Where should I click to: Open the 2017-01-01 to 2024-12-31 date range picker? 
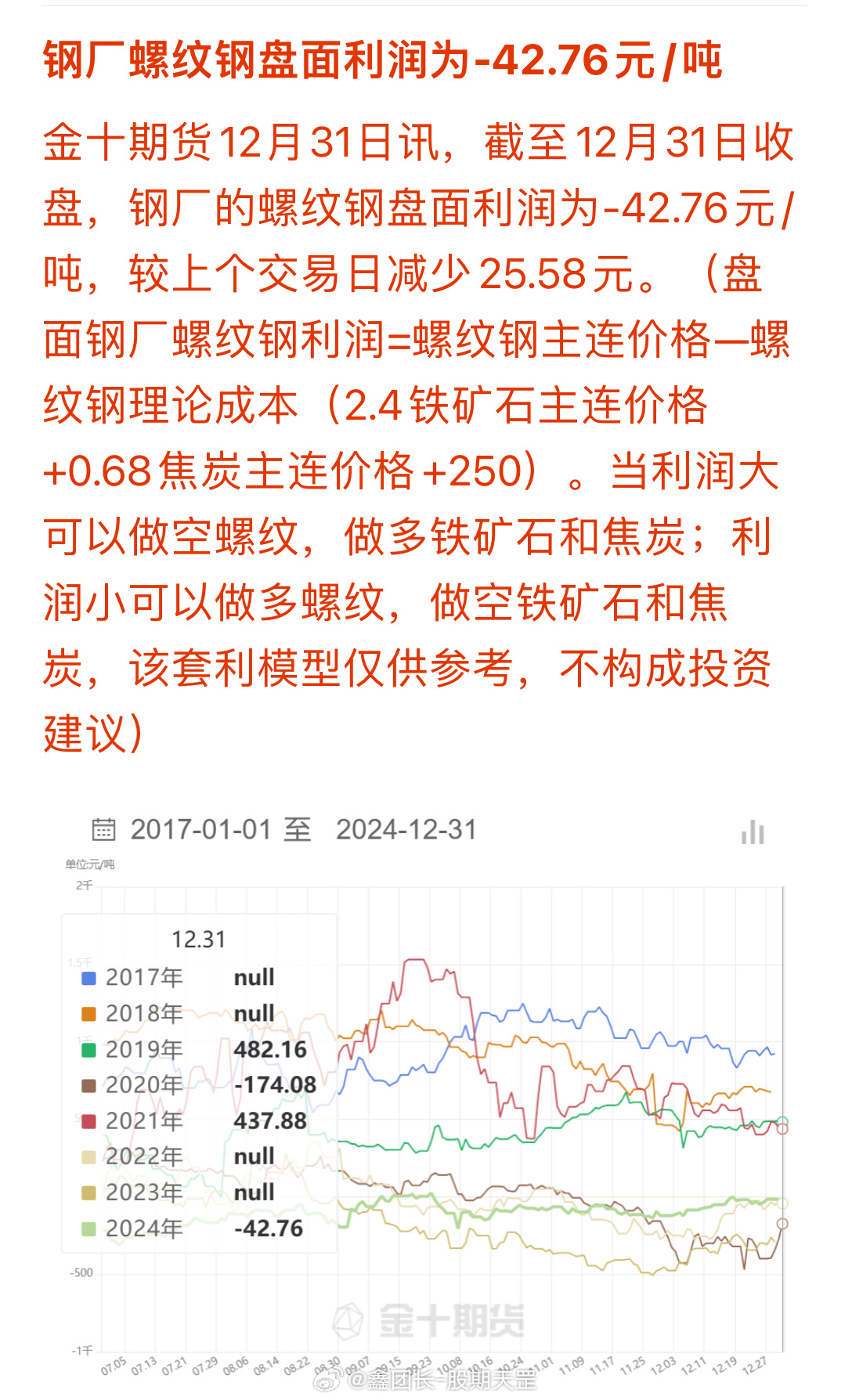[x=284, y=829]
